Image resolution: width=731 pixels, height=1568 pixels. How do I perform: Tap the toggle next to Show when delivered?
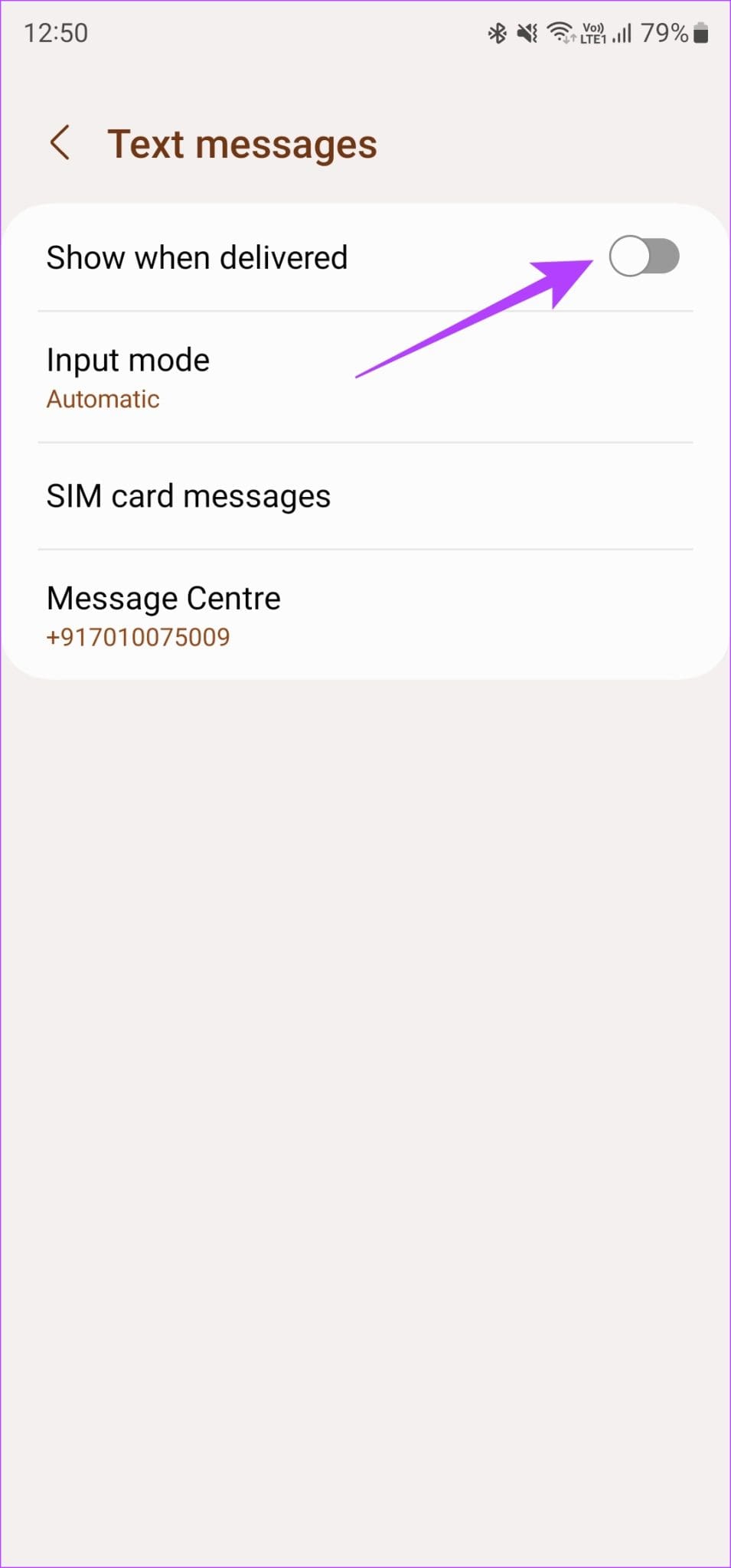644,257
